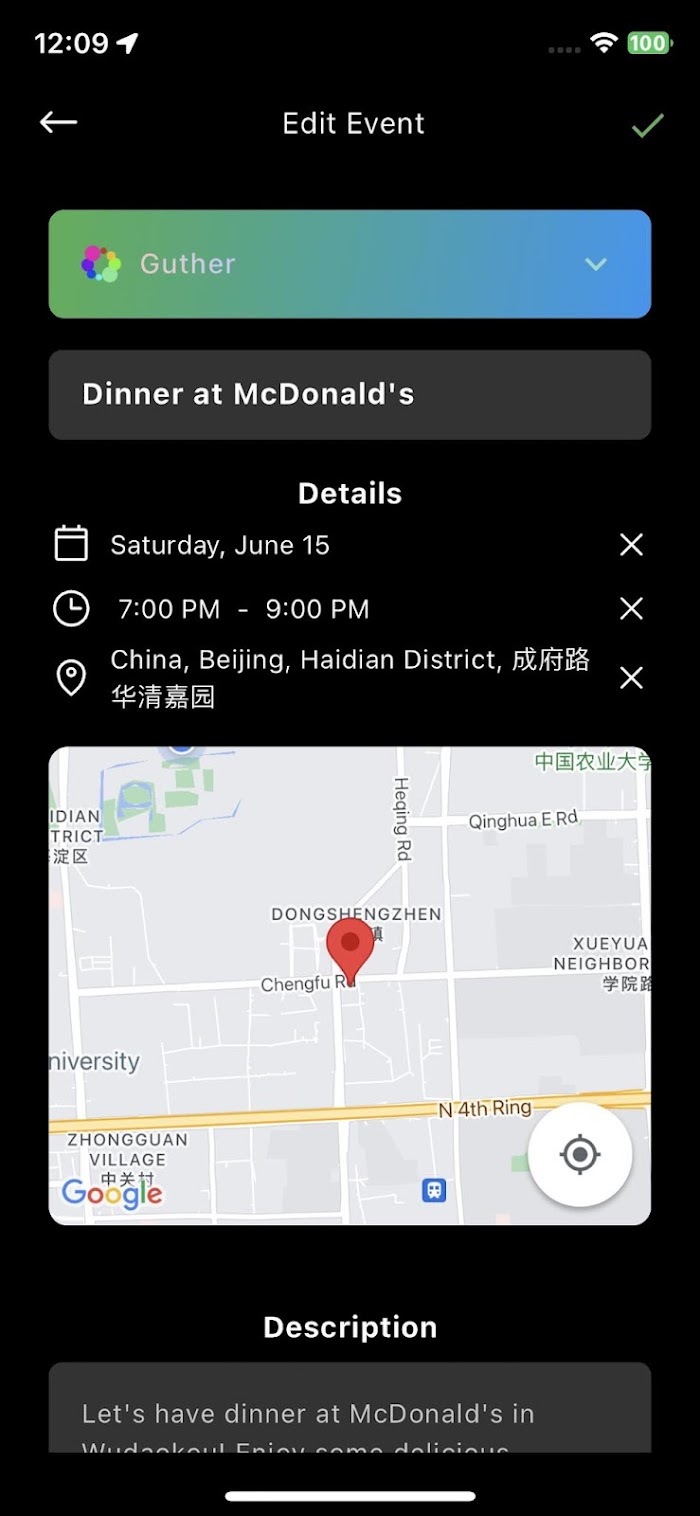Remove the event location
700x1516 pixels.
point(631,678)
